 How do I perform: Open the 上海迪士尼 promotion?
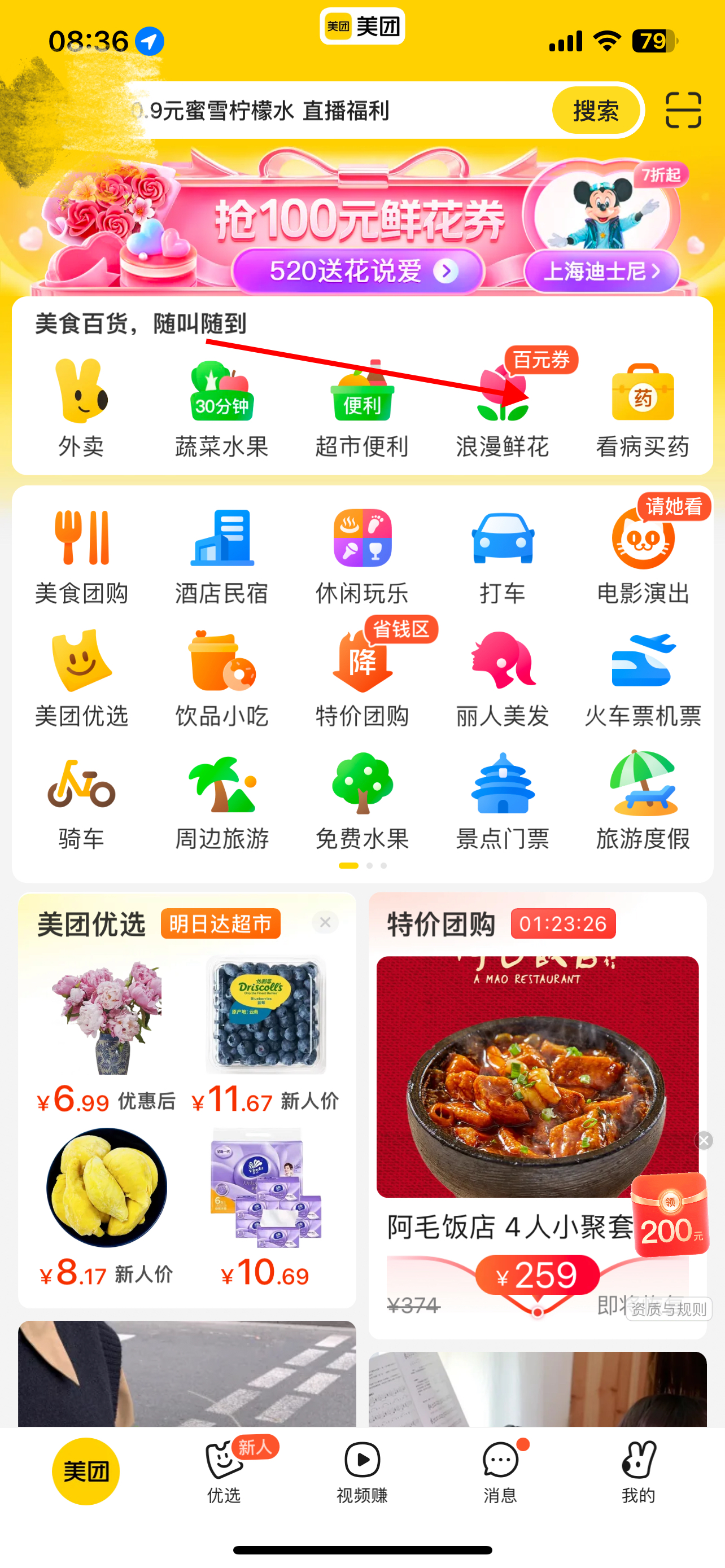[601, 271]
